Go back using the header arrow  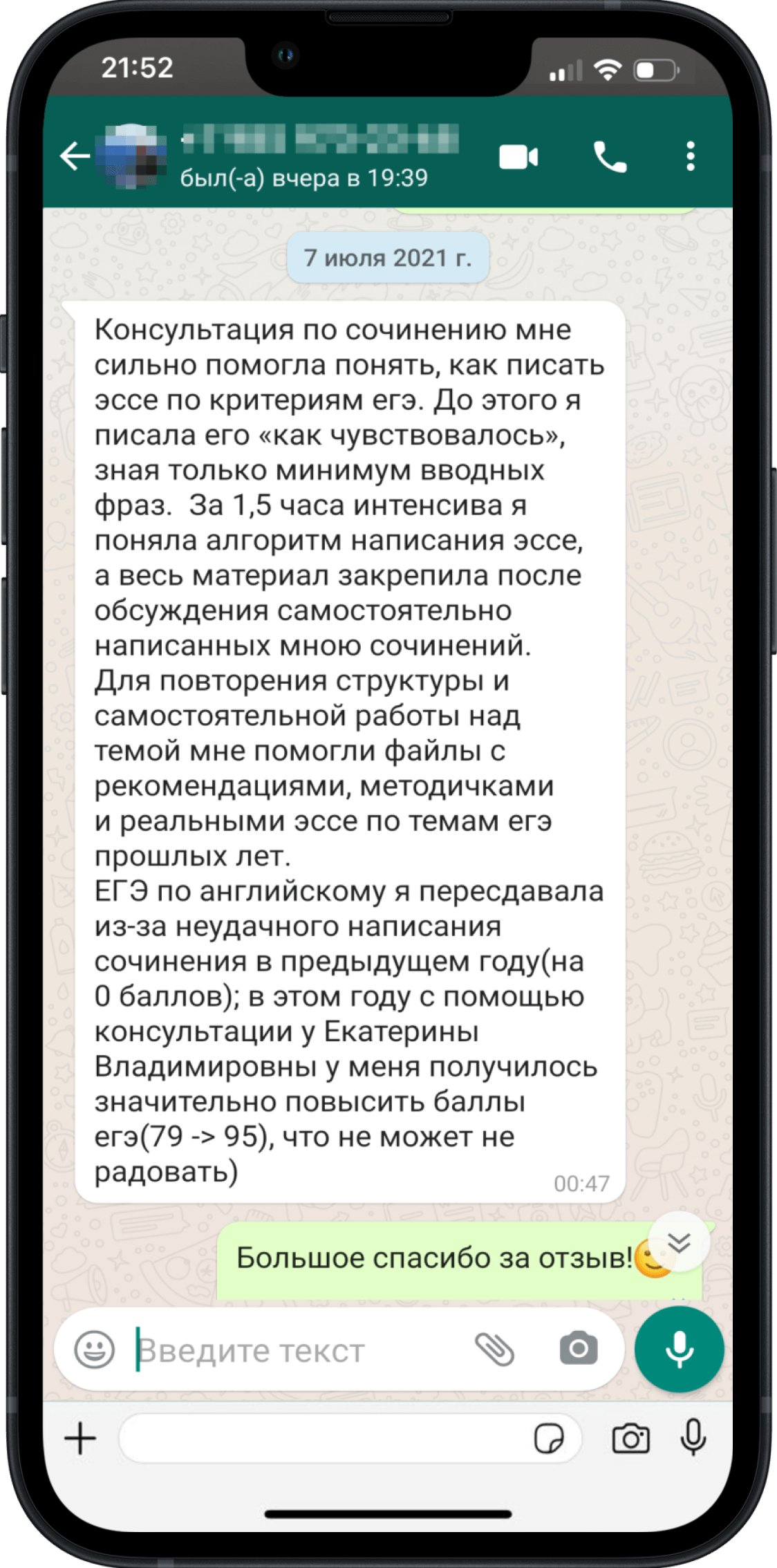point(75,156)
